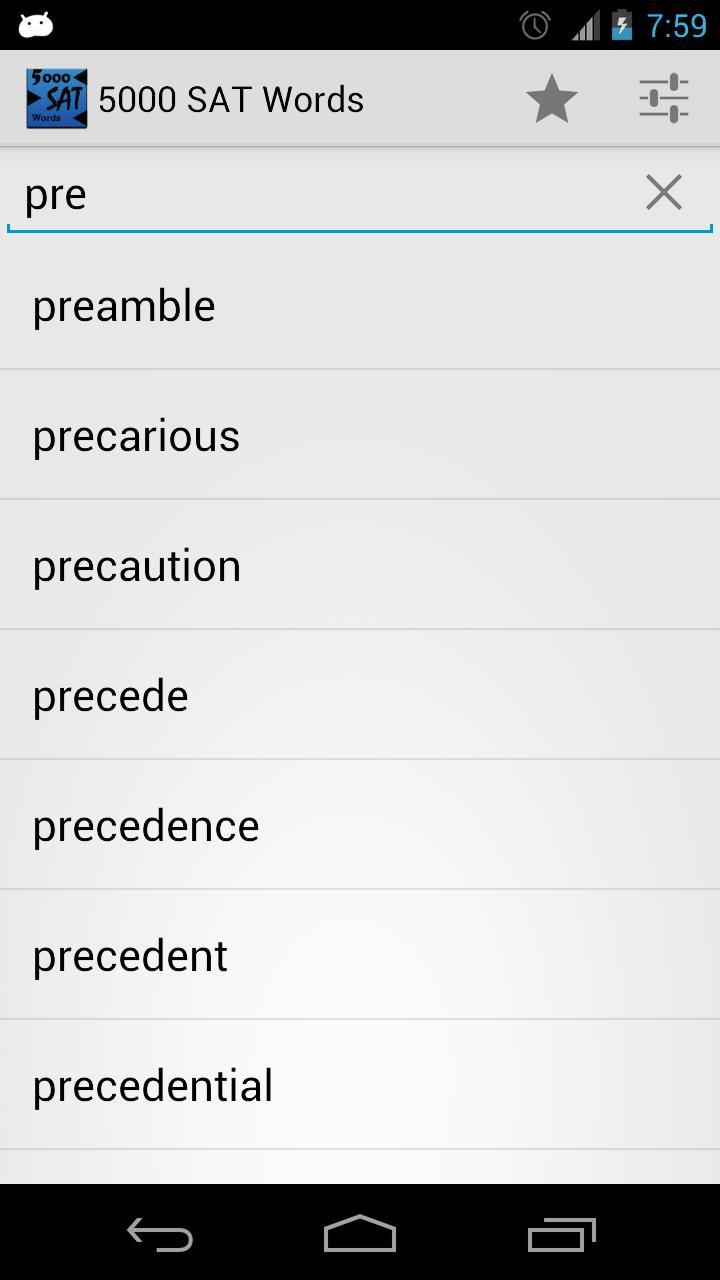720x1280 pixels.
Task: Go back using the system back button
Action: (x=160, y=1234)
